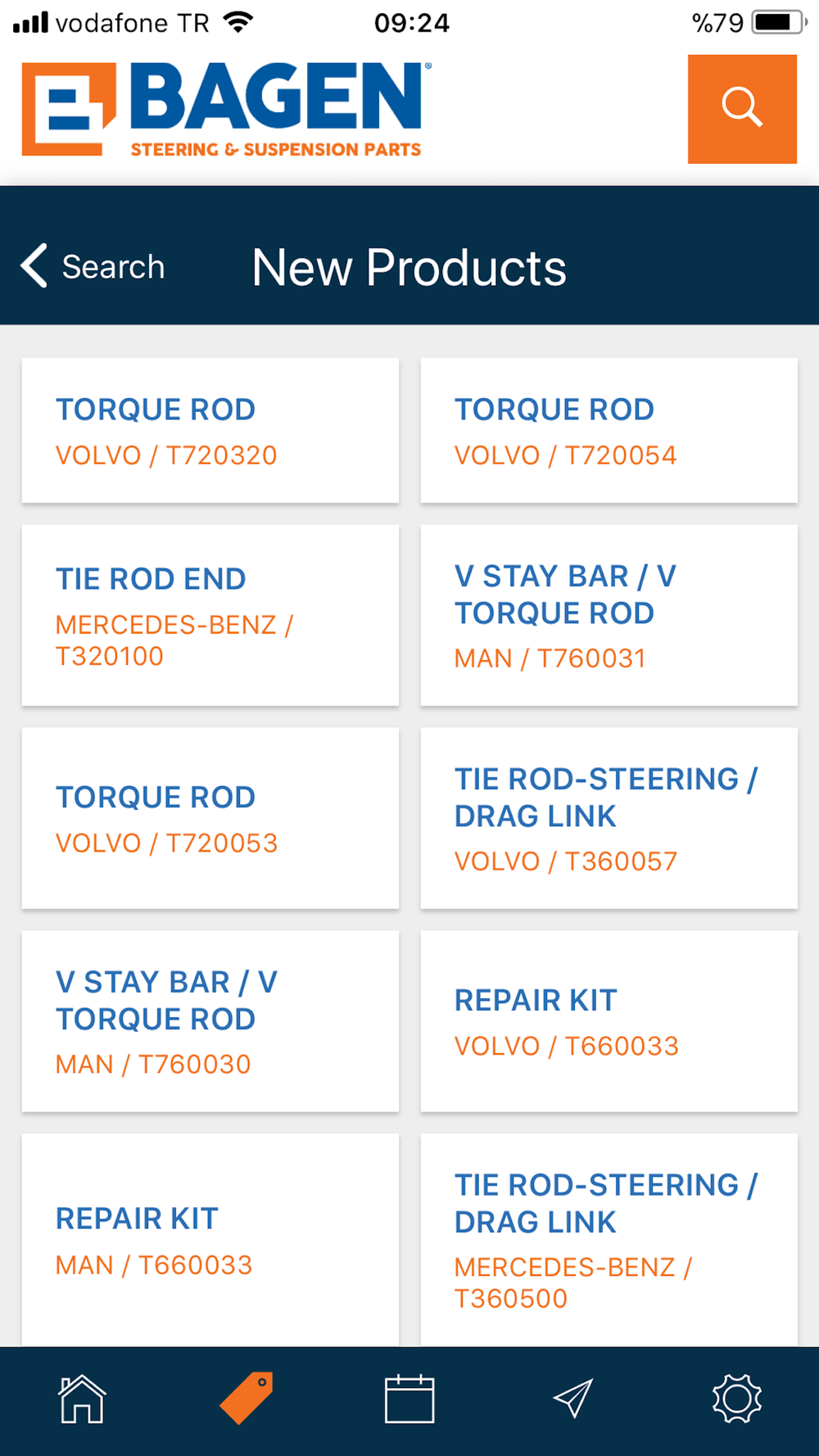Open the paper plane tab

pos(573,1399)
